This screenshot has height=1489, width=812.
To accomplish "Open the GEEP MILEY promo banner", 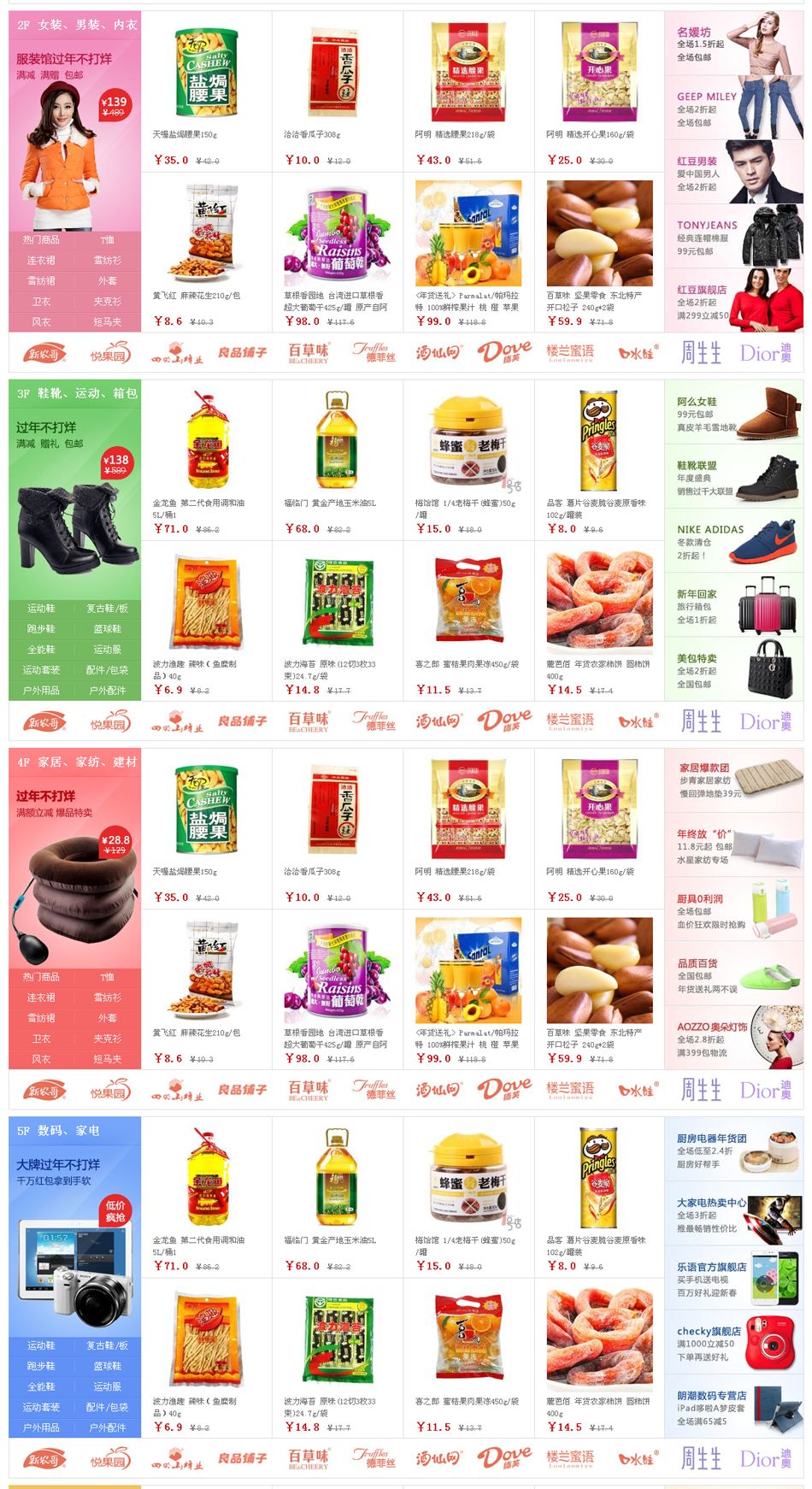I will pos(733,108).
